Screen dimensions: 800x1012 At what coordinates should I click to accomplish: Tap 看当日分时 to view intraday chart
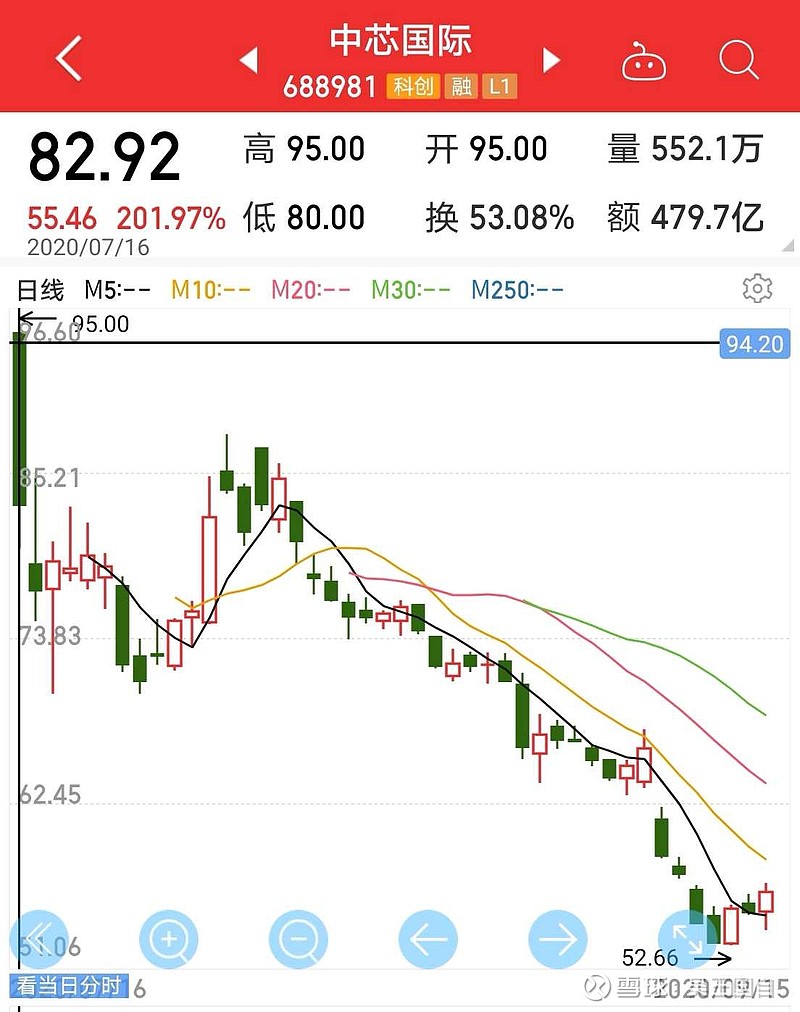point(68,986)
